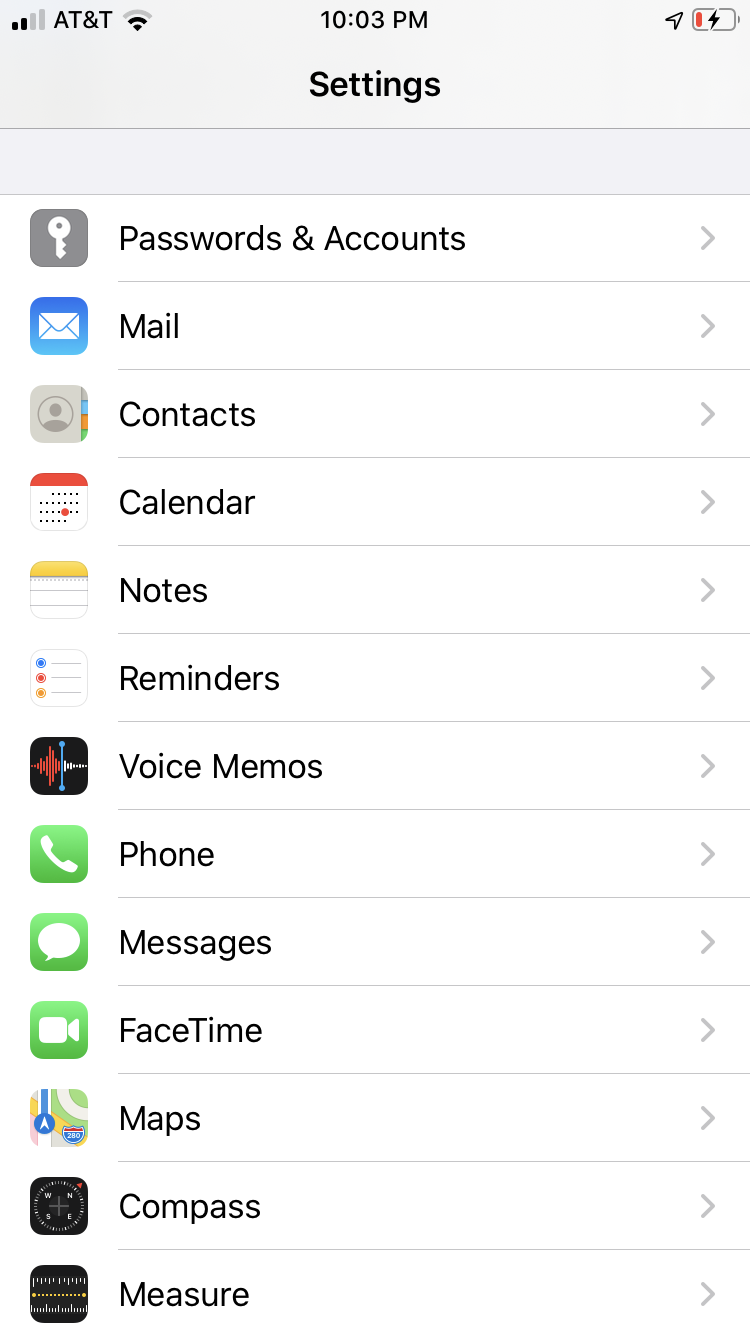The width and height of the screenshot is (750, 1334).
Task: Expand the Phone settings chevron
Action: 708,854
